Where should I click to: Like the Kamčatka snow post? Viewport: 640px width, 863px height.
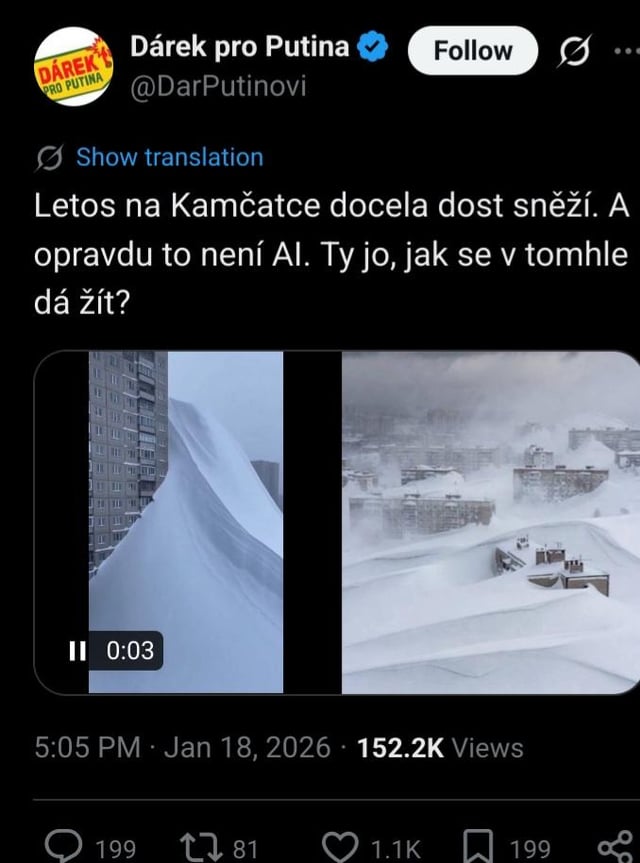(x=343, y=847)
